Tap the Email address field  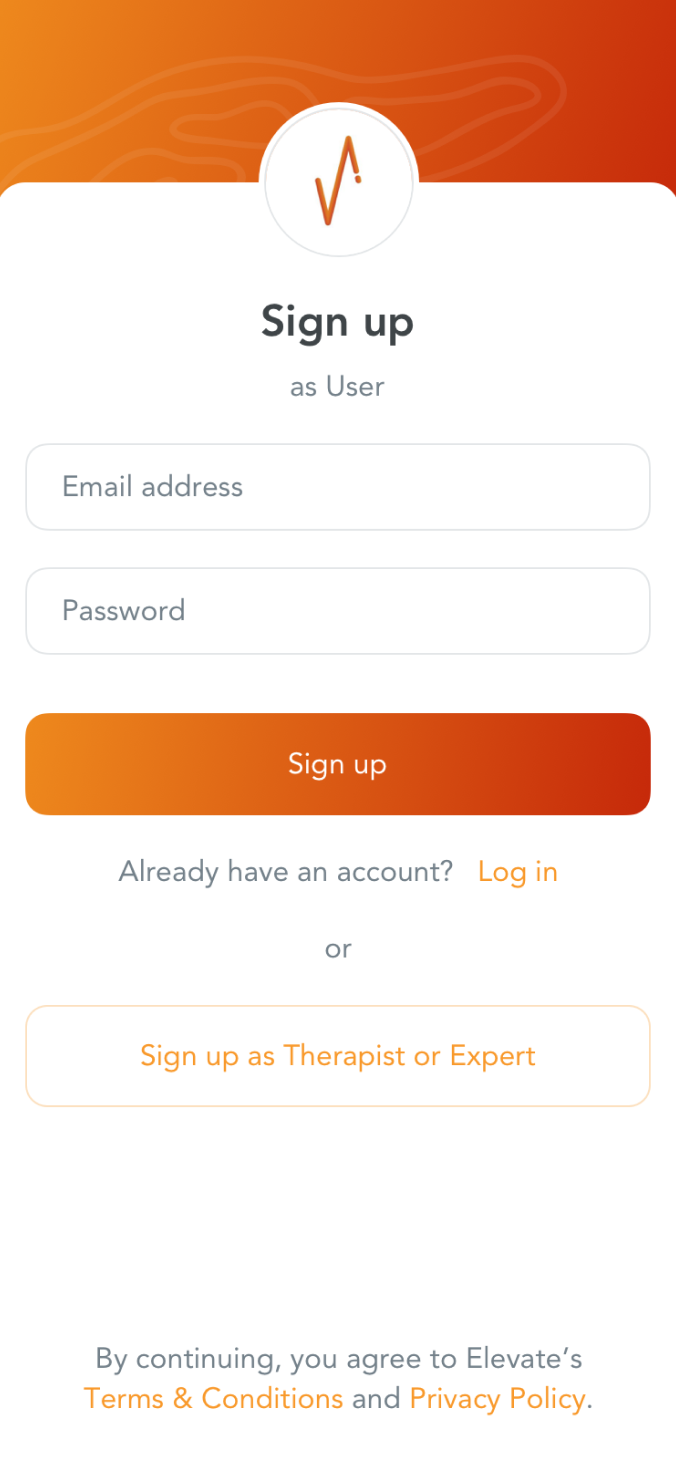click(x=337, y=487)
